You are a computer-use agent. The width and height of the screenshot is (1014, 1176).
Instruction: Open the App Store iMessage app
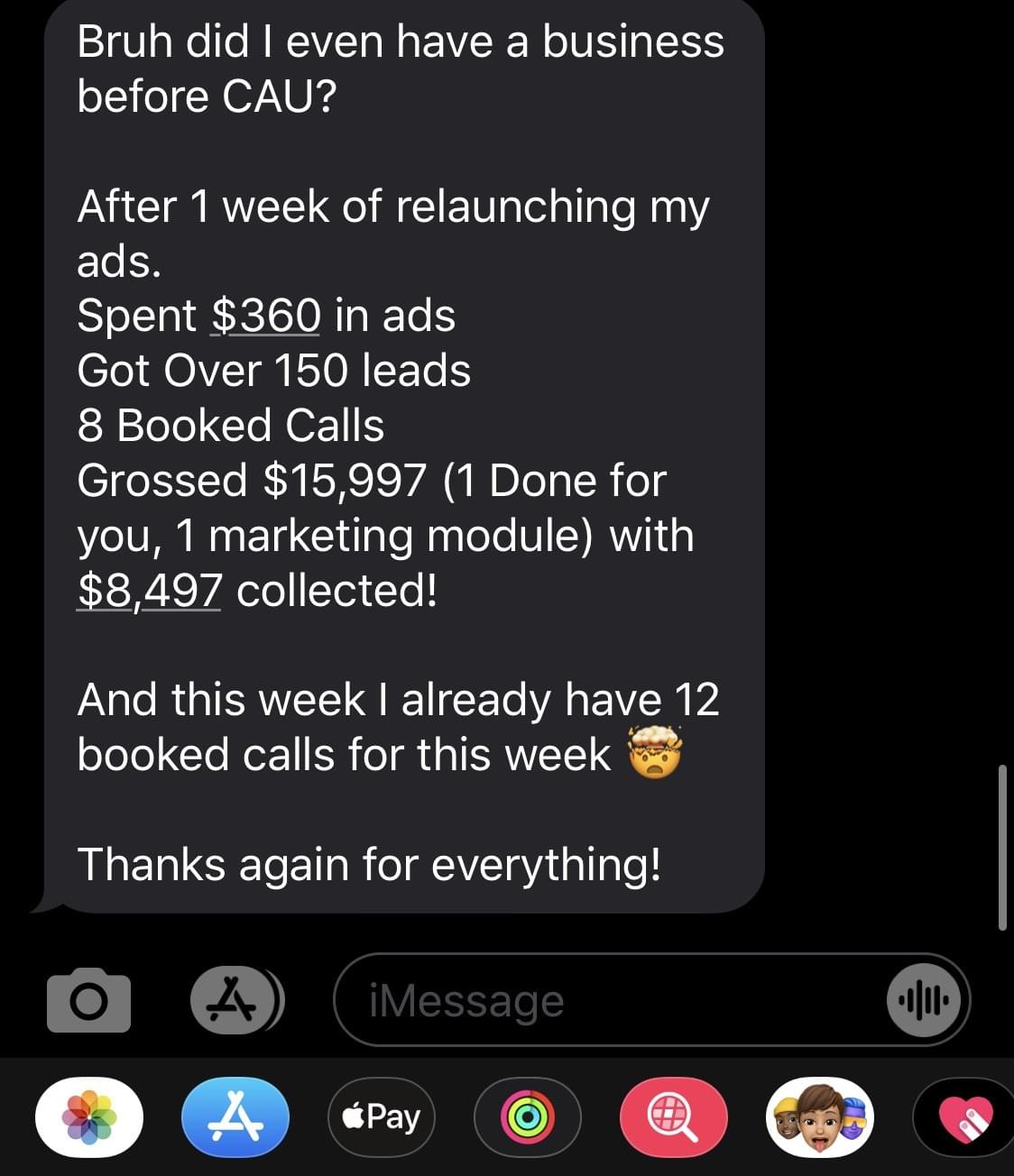235,1117
